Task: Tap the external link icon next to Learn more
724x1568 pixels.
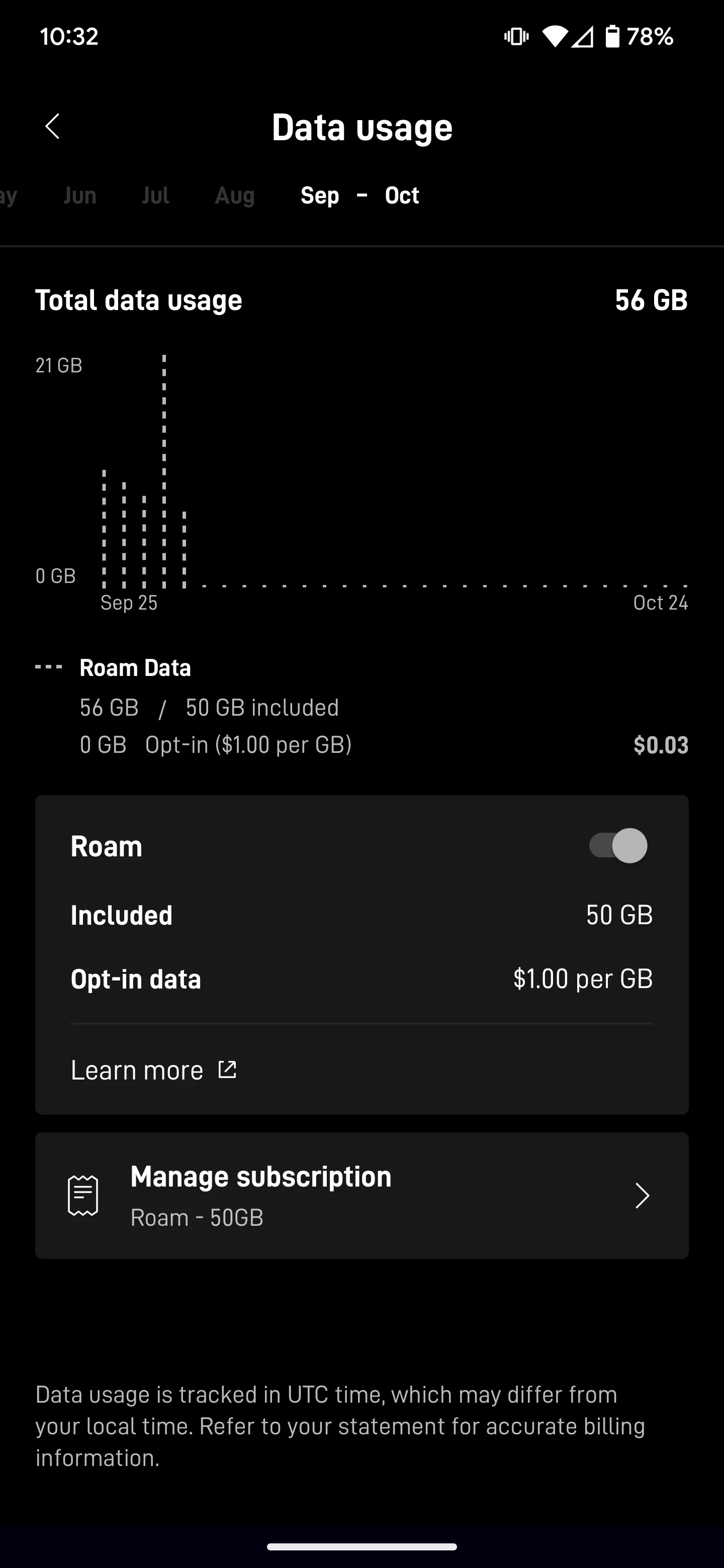Action: (x=227, y=1069)
